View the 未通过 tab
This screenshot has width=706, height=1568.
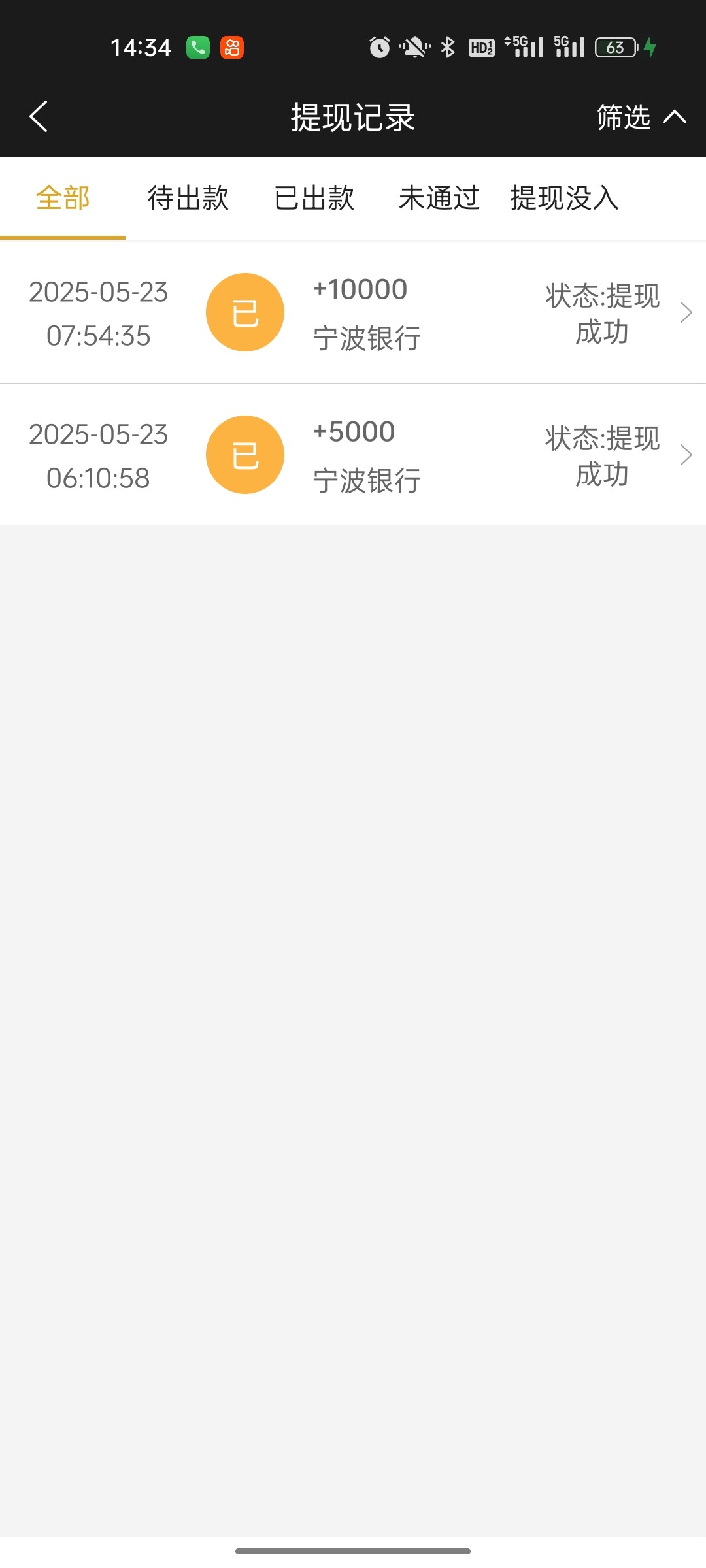(x=439, y=198)
